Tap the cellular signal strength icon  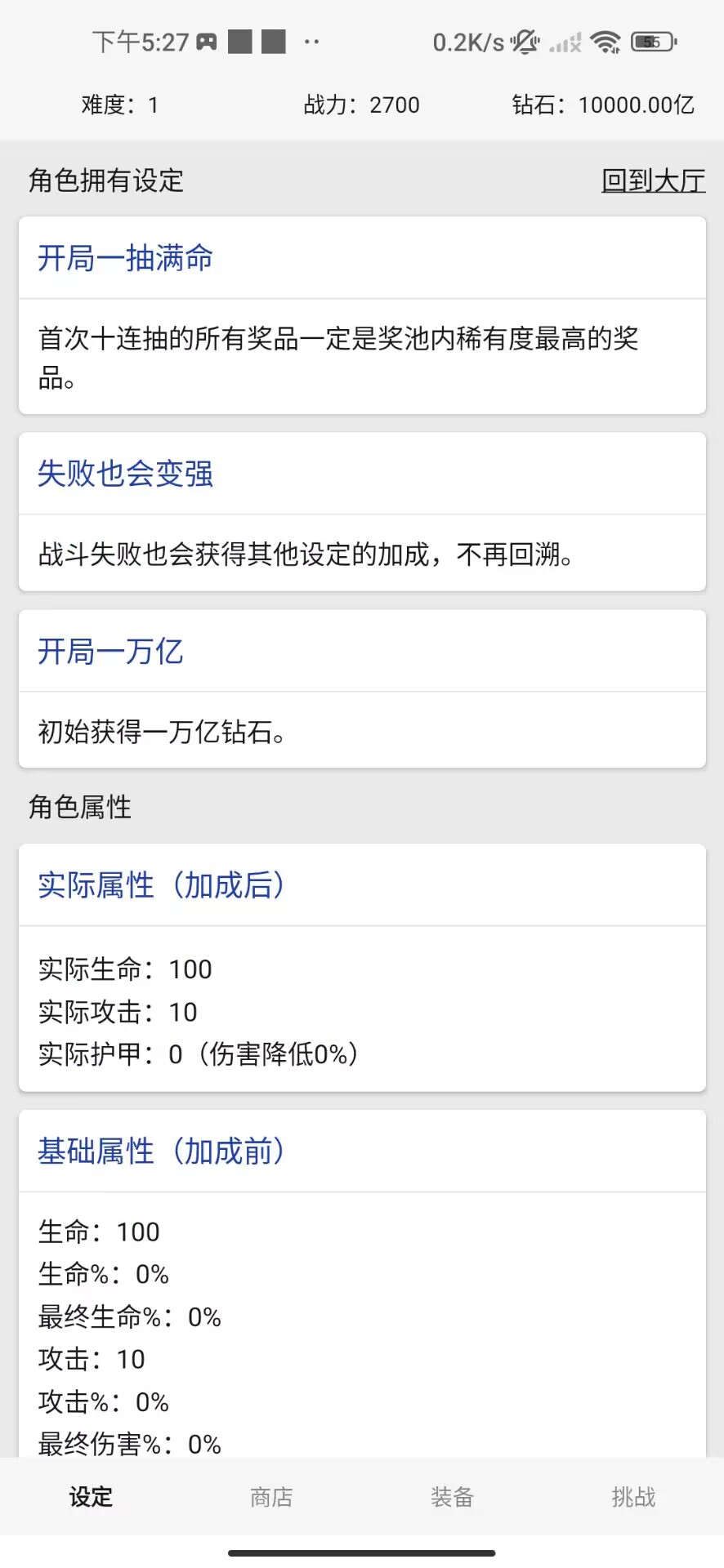563,40
